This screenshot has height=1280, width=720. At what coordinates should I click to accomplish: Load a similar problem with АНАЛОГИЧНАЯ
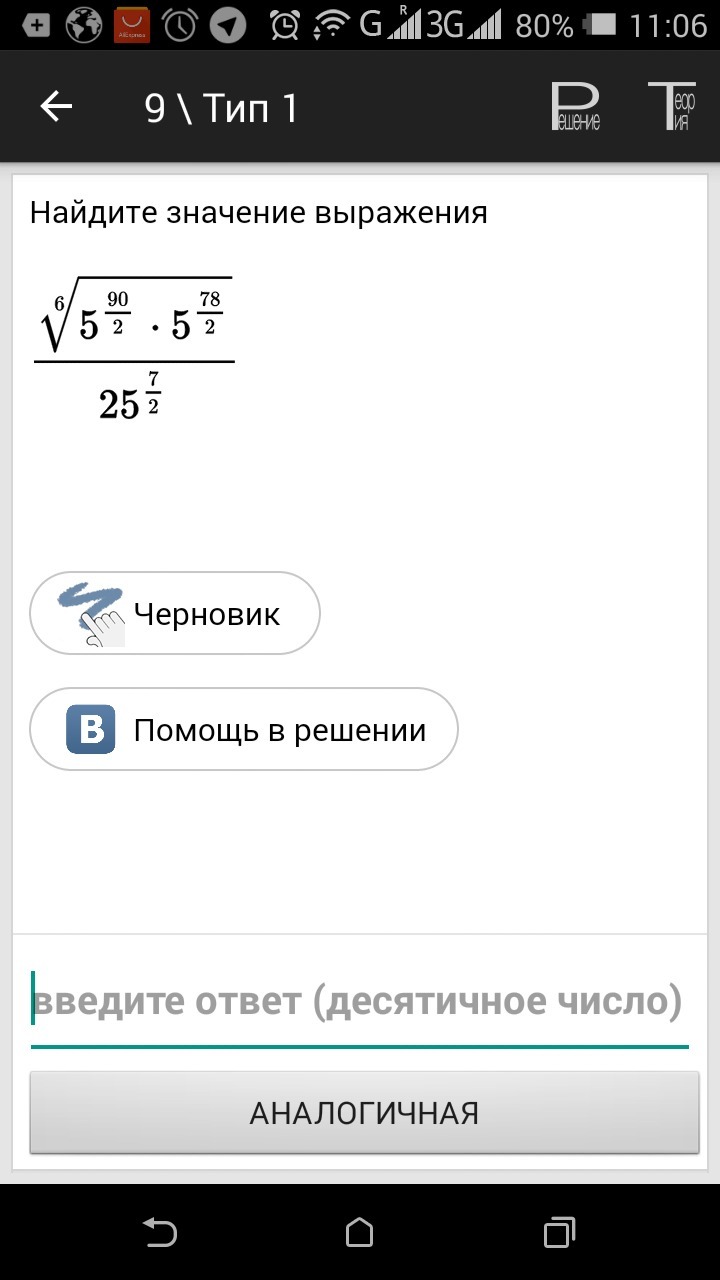(x=364, y=1112)
